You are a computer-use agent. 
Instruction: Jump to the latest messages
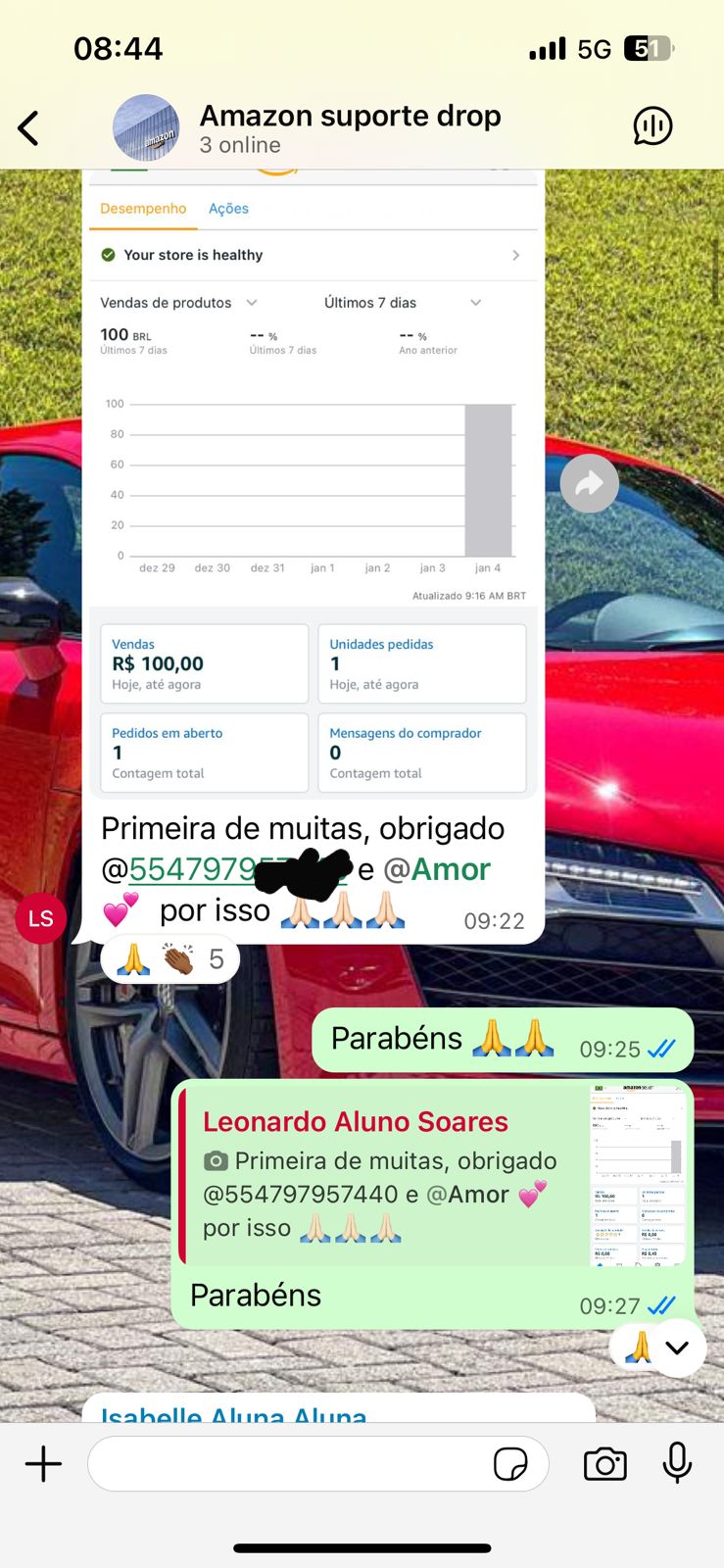pyautogui.click(x=676, y=1347)
